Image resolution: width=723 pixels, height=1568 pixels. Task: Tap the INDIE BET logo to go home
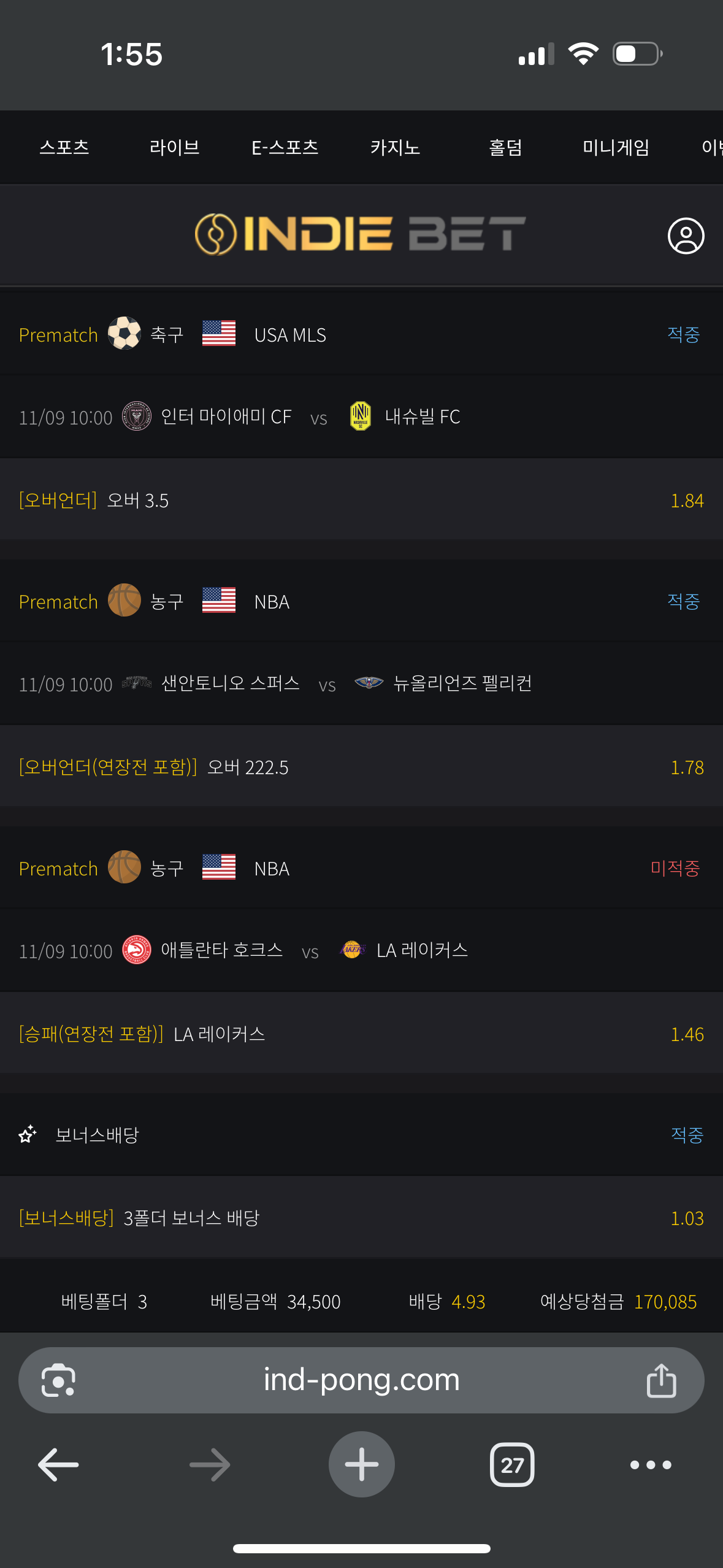361,234
